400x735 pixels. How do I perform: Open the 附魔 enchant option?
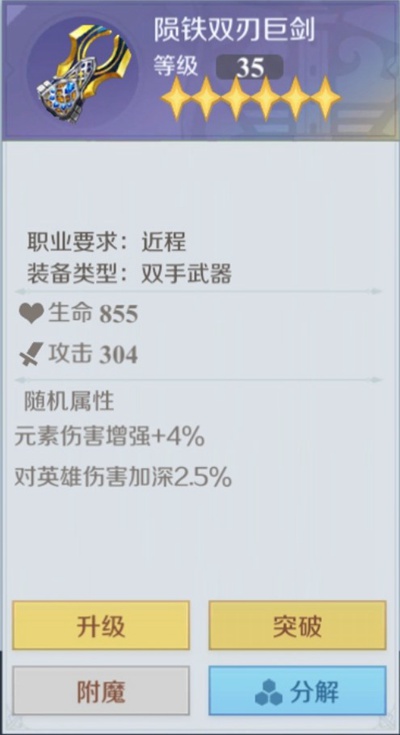(101, 690)
